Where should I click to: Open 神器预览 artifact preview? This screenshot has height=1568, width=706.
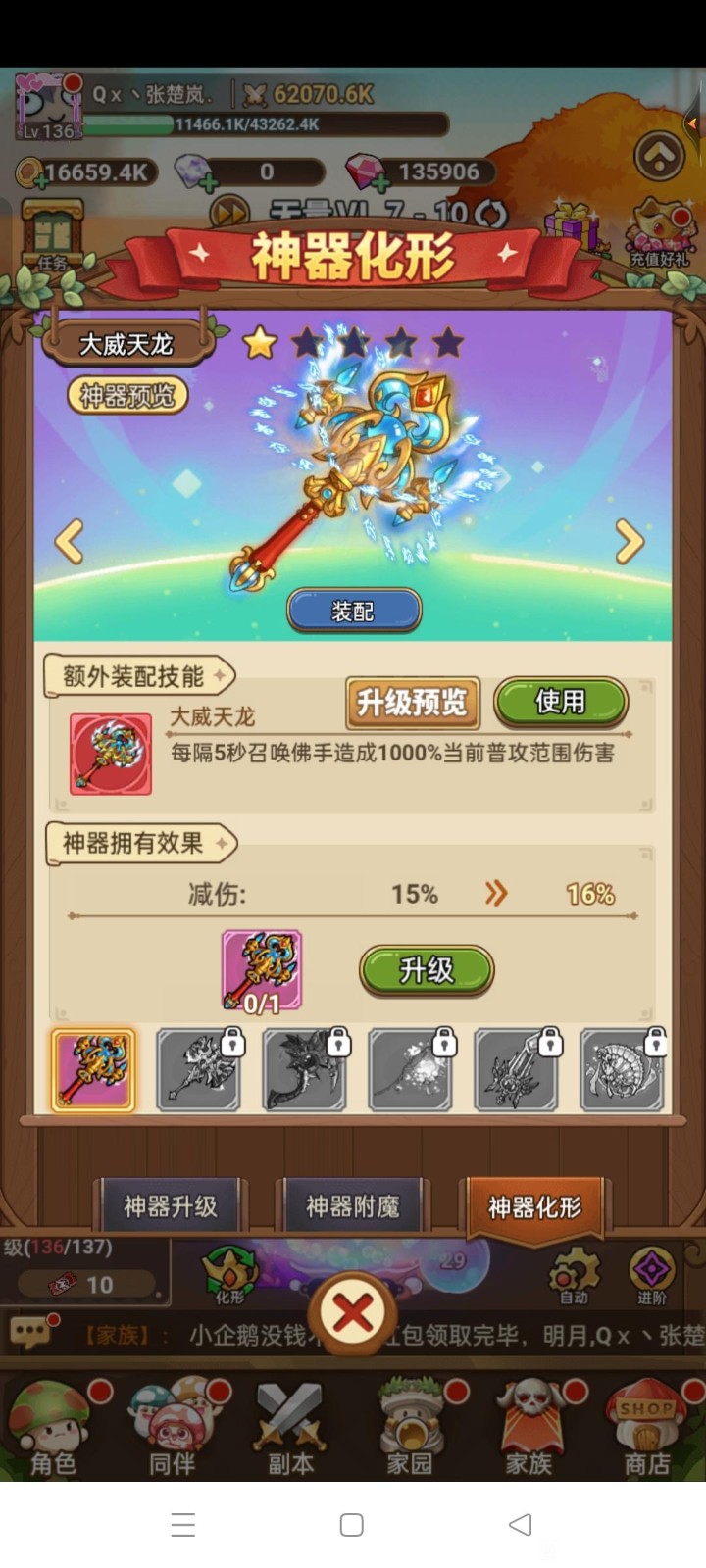tap(127, 395)
